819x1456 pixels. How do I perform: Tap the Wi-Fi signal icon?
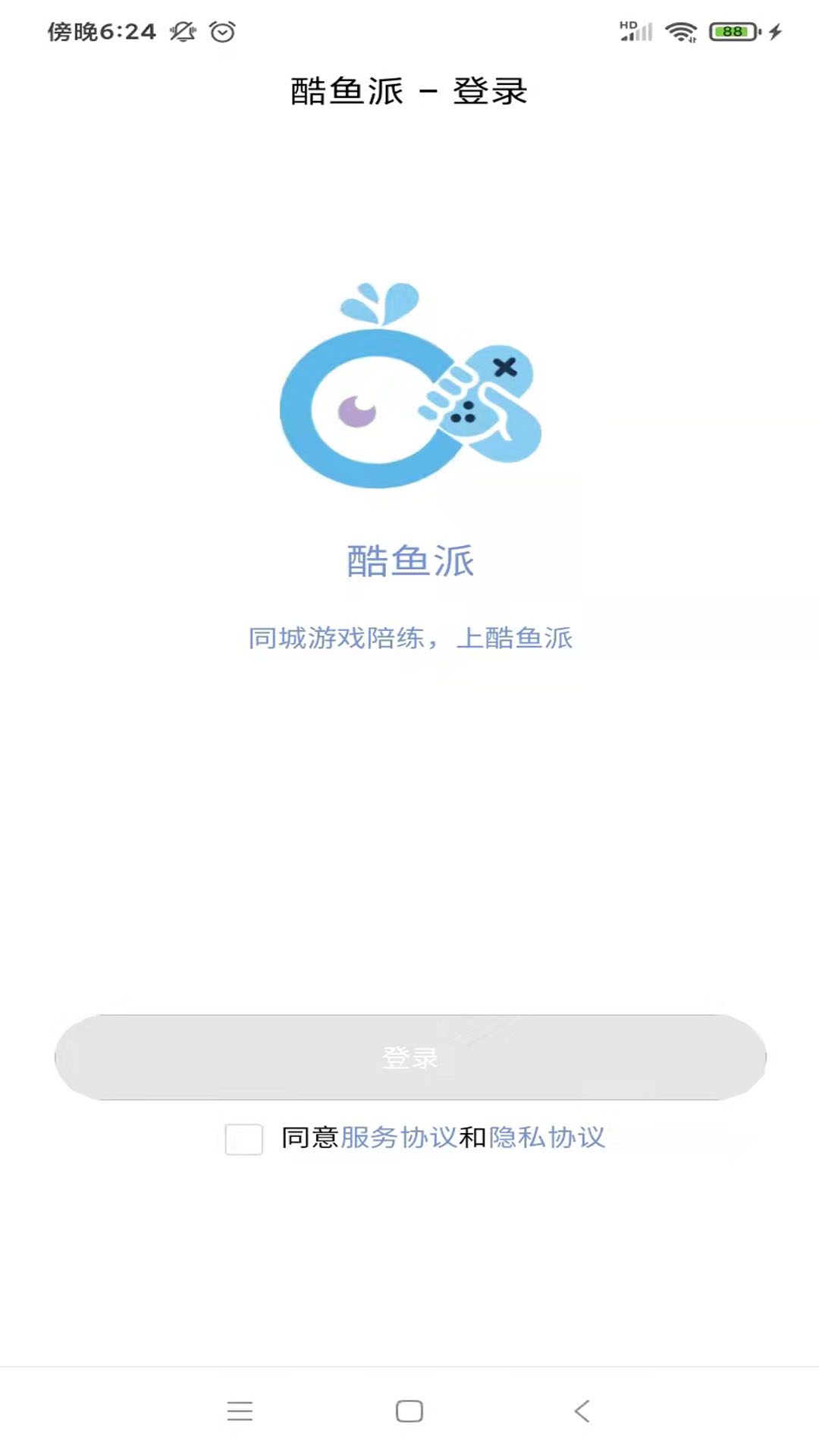679,32
